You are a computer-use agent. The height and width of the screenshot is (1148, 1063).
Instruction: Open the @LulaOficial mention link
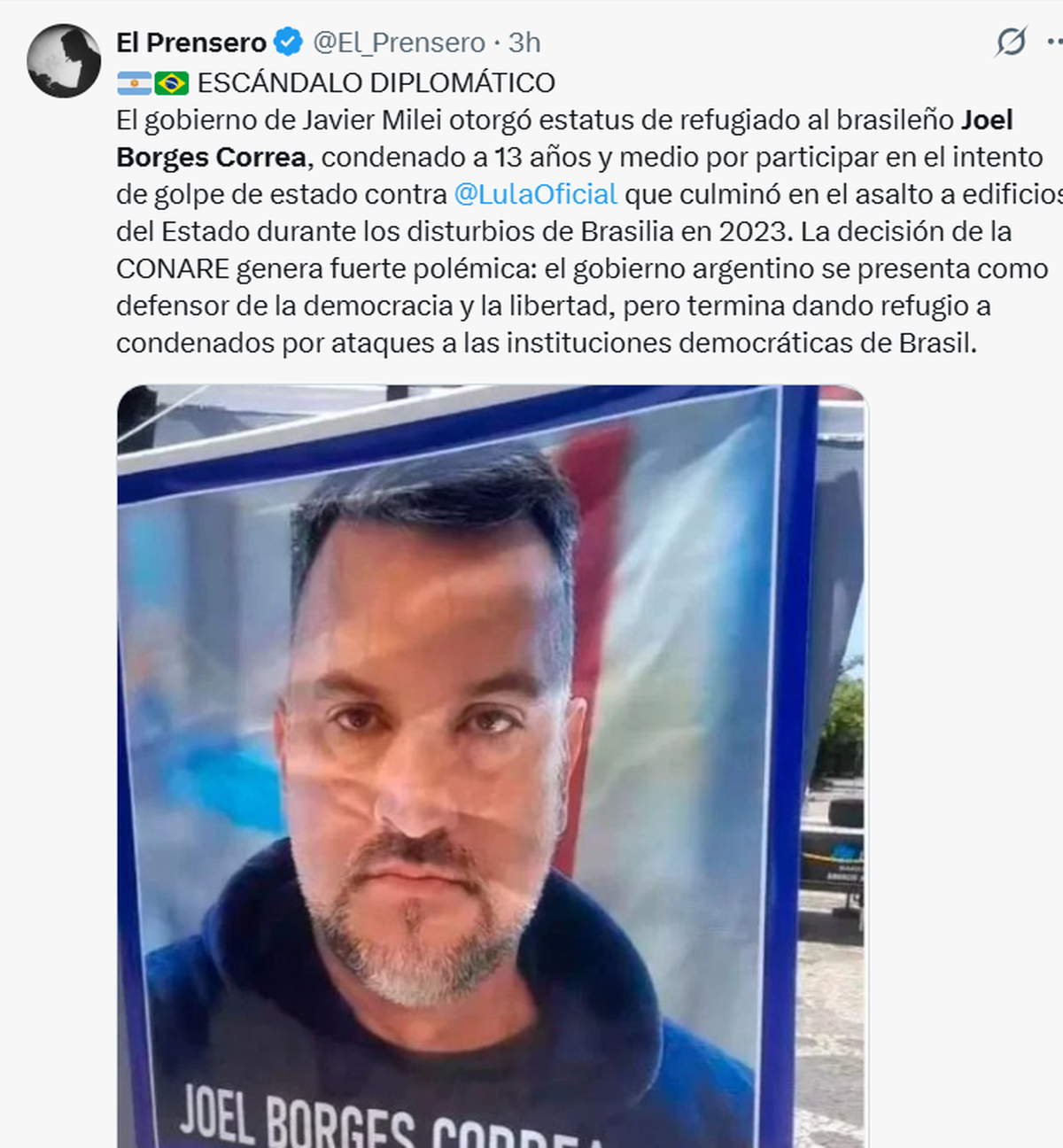click(535, 194)
